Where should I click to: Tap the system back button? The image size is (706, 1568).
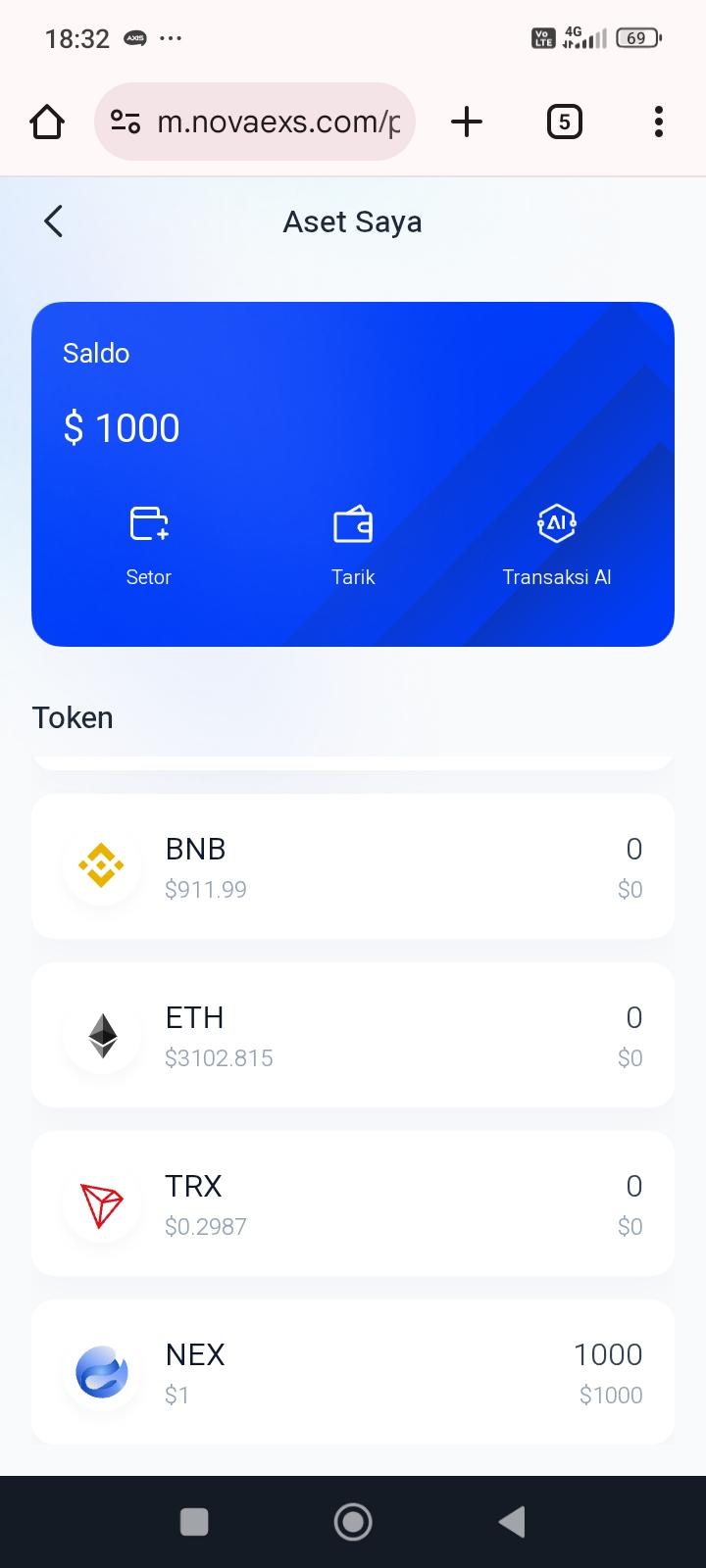point(512,1521)
